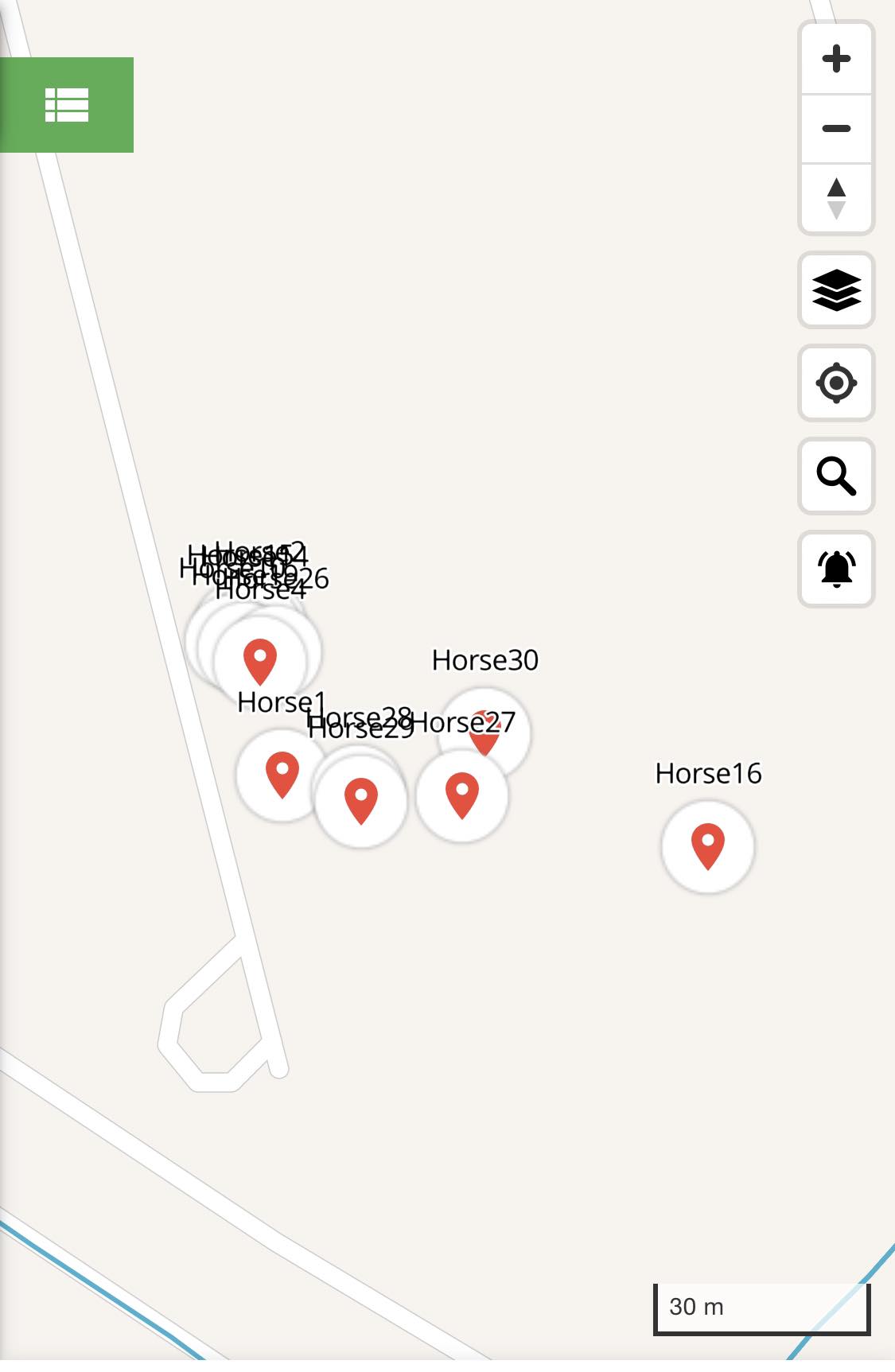Viewport: 895px width, 1372px height.
Task: Zoom in on the map
Action: pyautogui.click(x=836, y=59)
